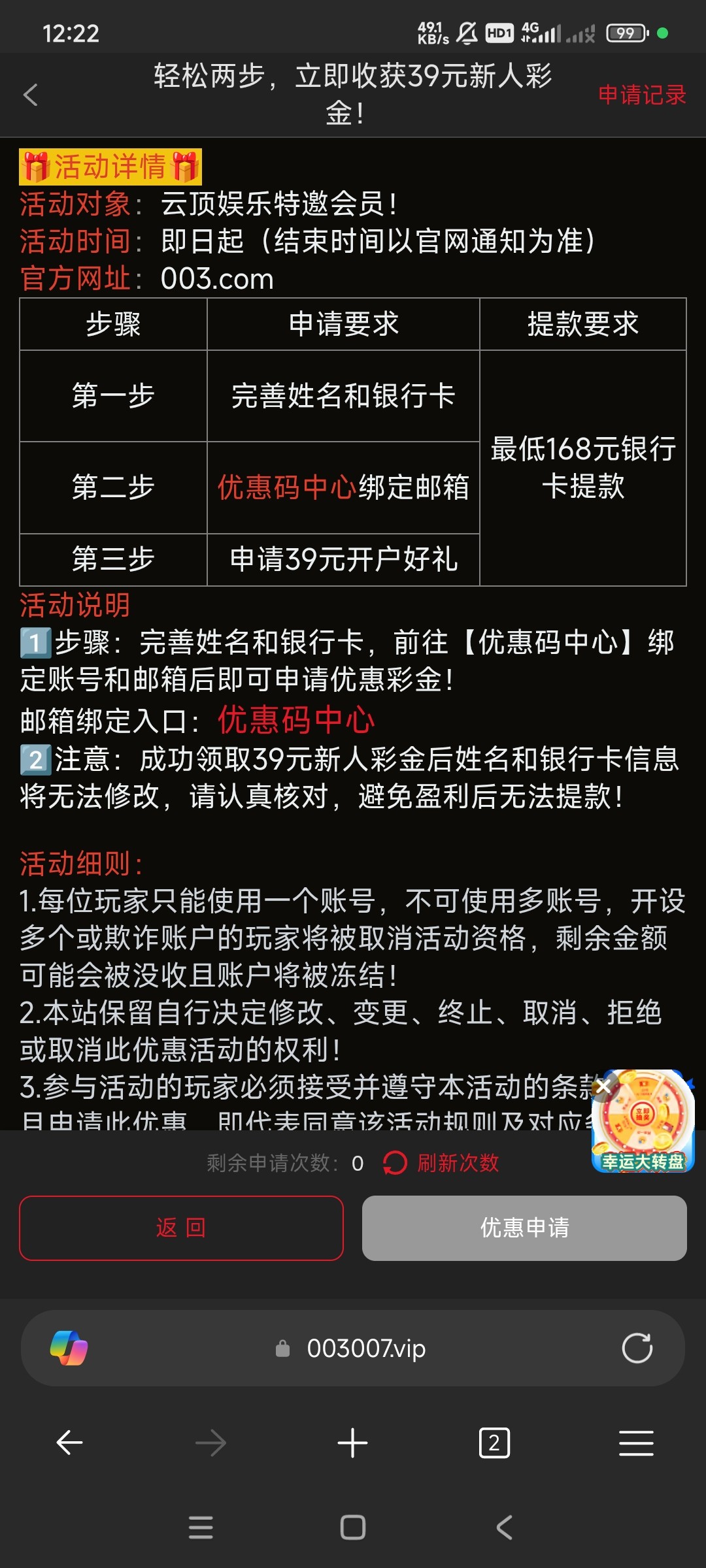Open the browser hamburger menu
Viewport: 706px width, 1568px height.
pyautogui.click(x=636, y=1443)
